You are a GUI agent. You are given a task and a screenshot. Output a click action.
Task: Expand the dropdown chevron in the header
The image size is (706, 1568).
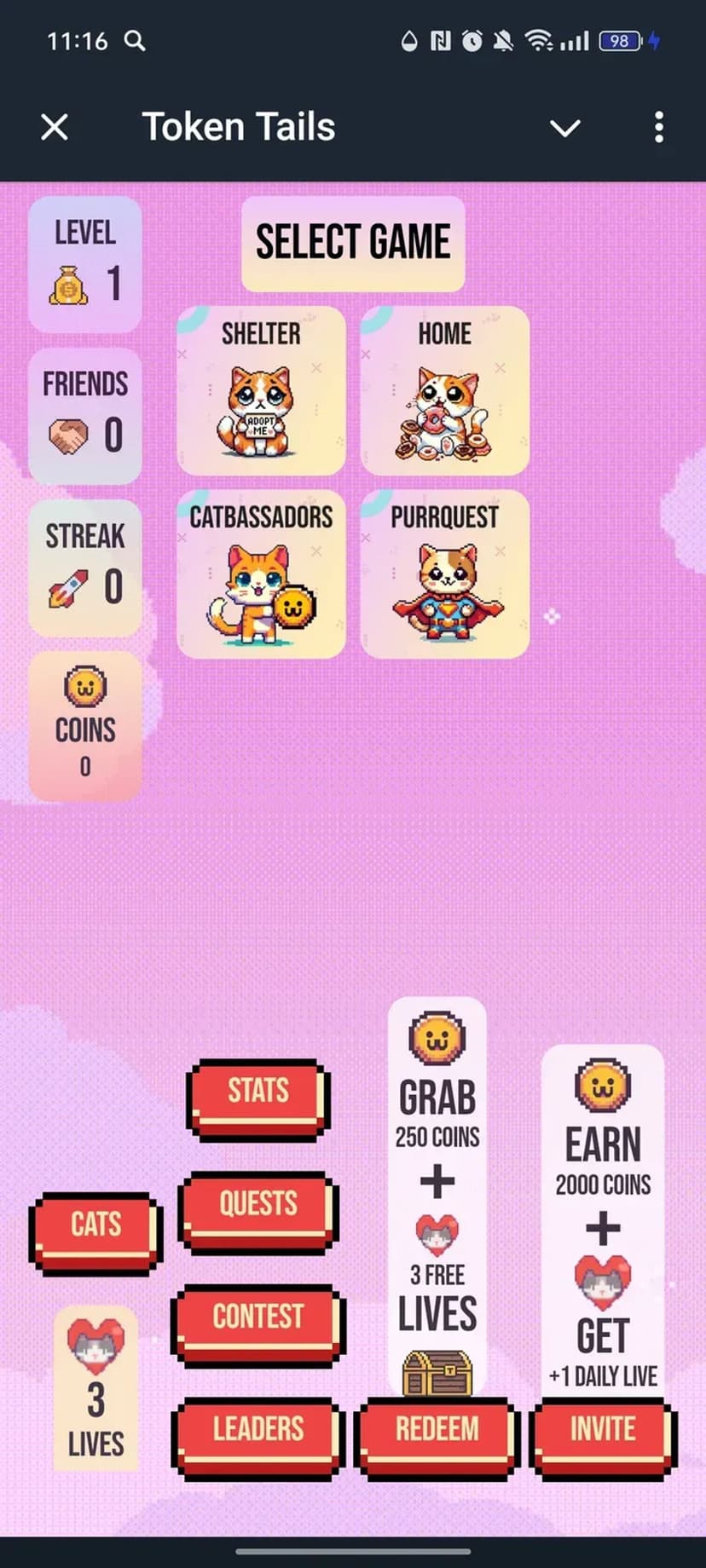[564, 129]
